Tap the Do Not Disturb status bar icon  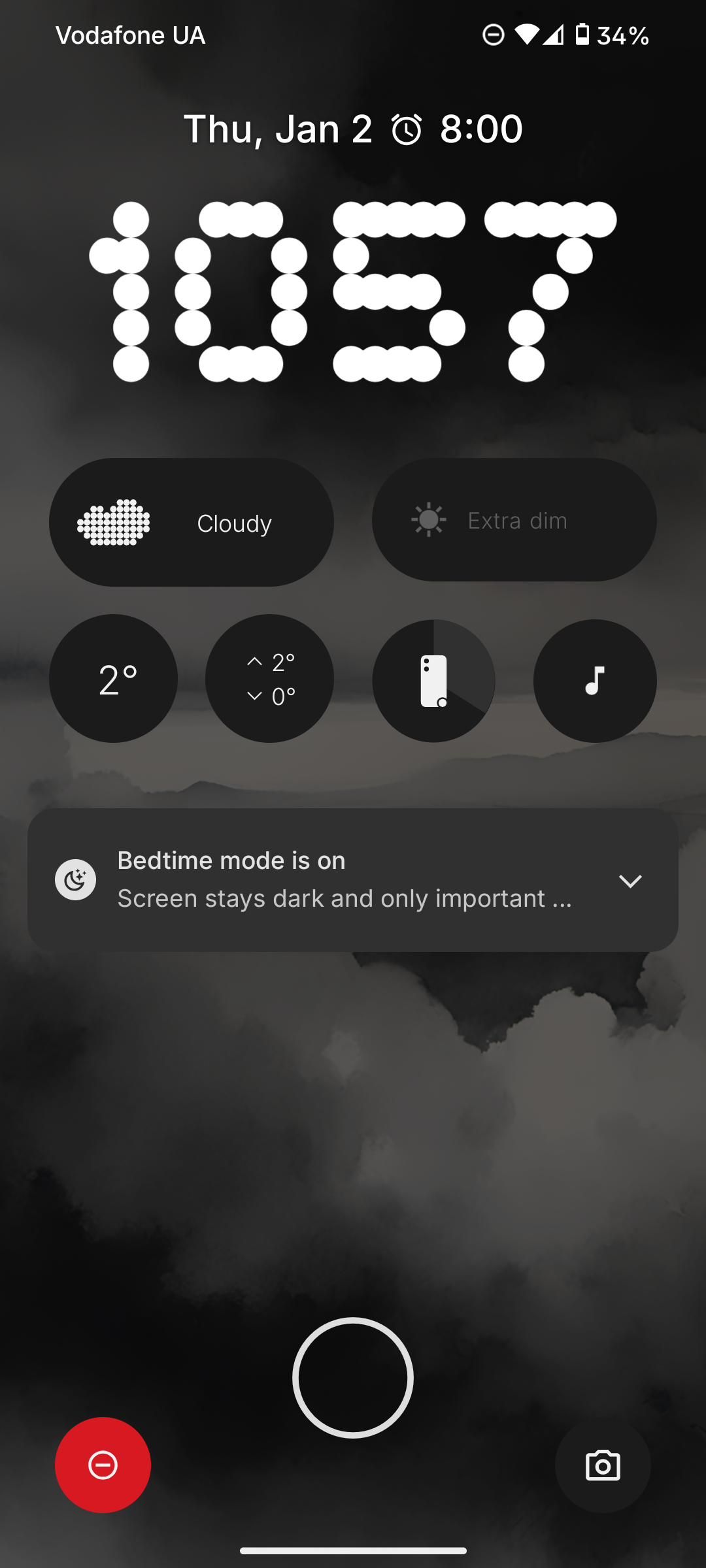point(492,35)
